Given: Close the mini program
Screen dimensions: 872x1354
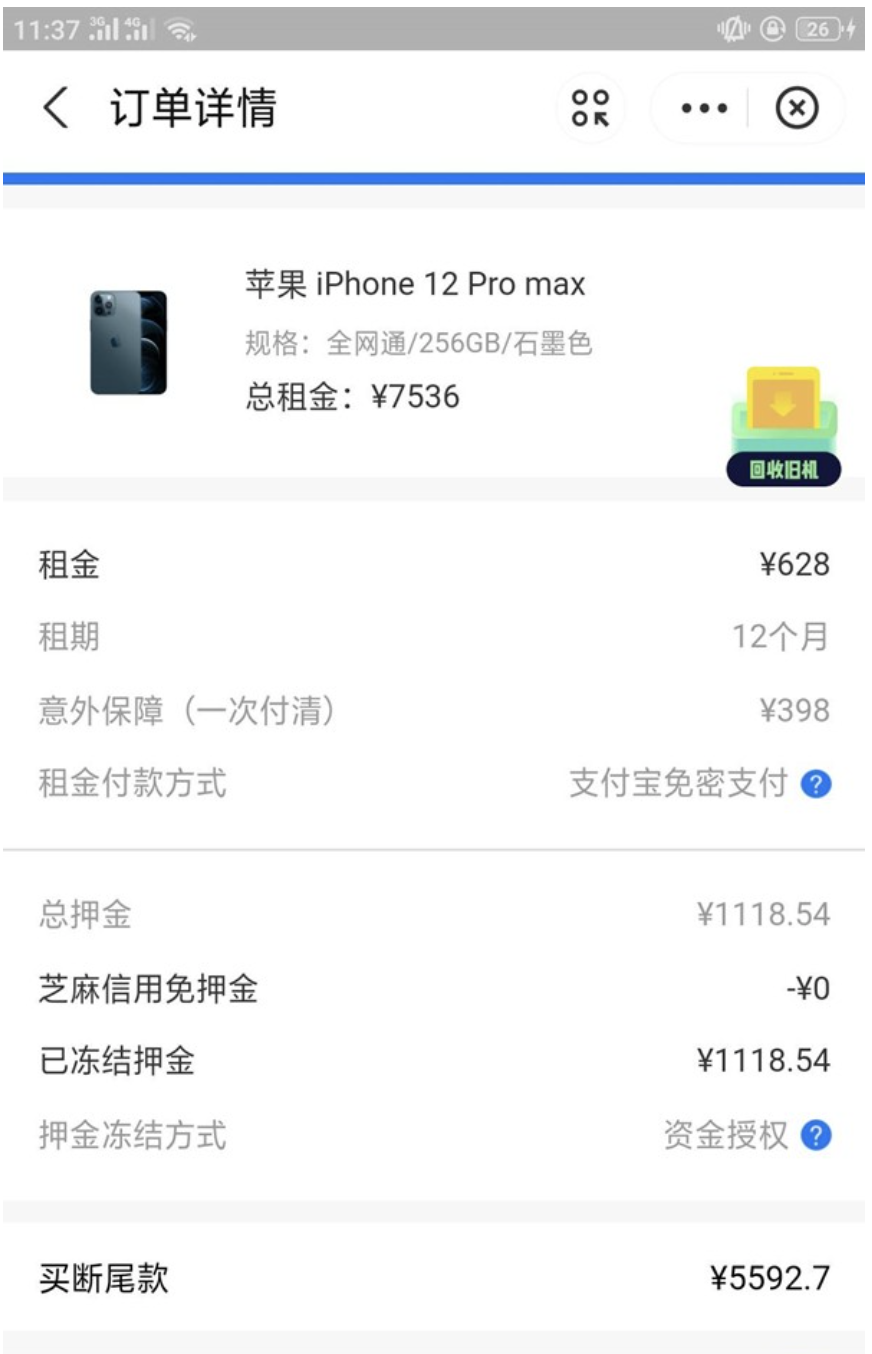Looking at the screenshot, I should (797, 108).
